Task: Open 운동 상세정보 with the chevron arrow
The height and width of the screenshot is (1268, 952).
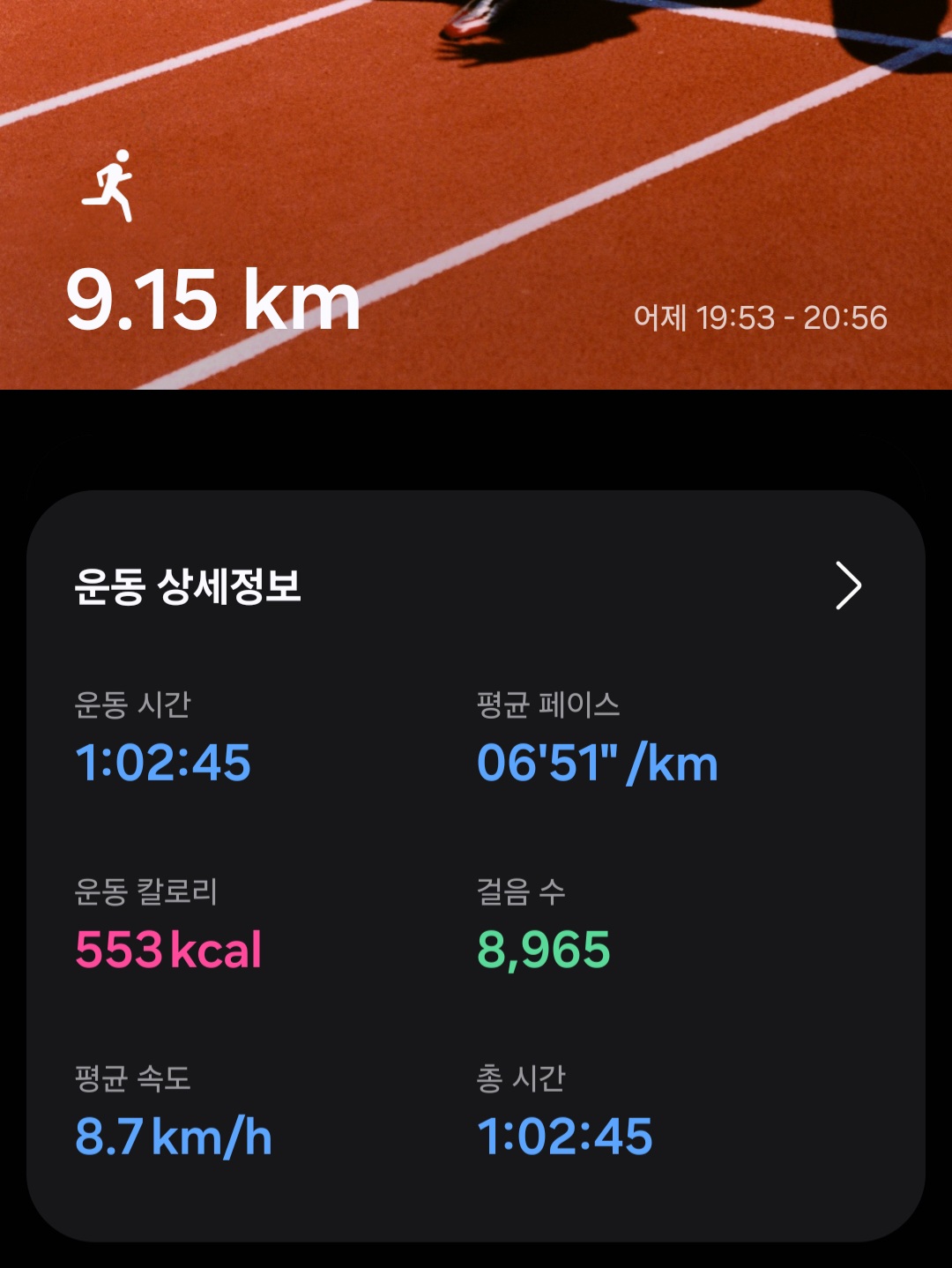Action: point(848,586)
